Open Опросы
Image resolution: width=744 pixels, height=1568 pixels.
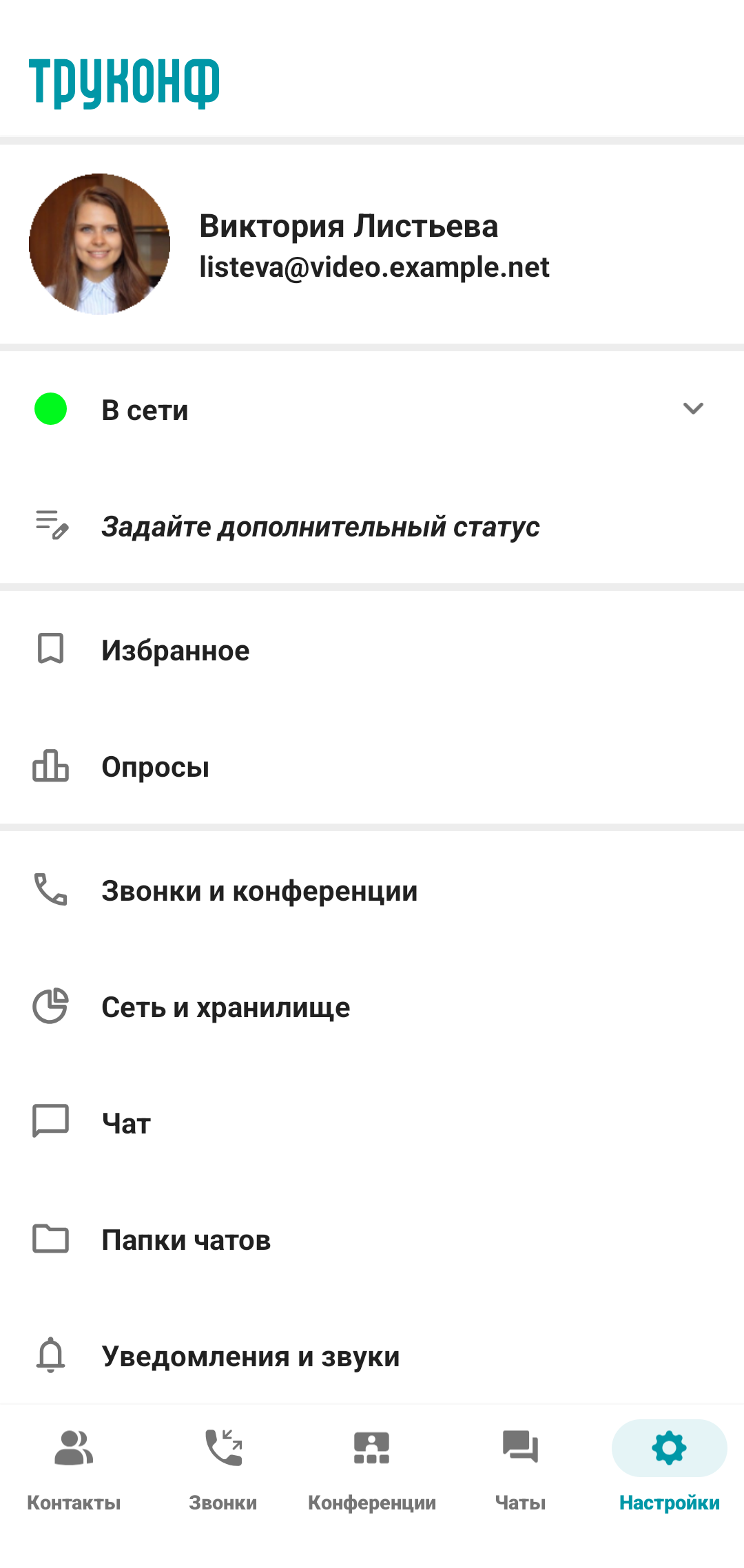(x=156, y=766)
